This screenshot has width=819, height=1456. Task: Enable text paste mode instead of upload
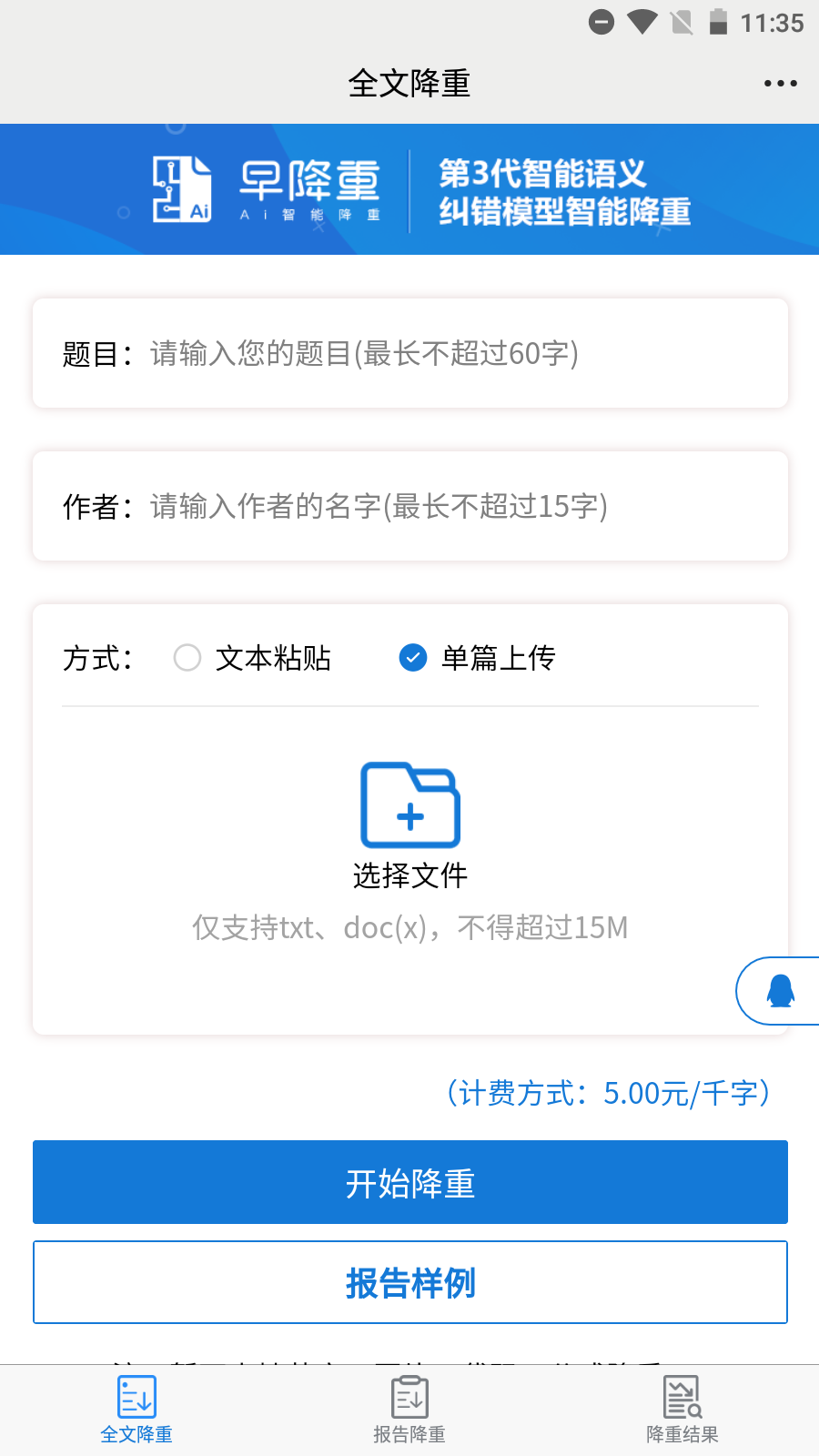[187, 658]
